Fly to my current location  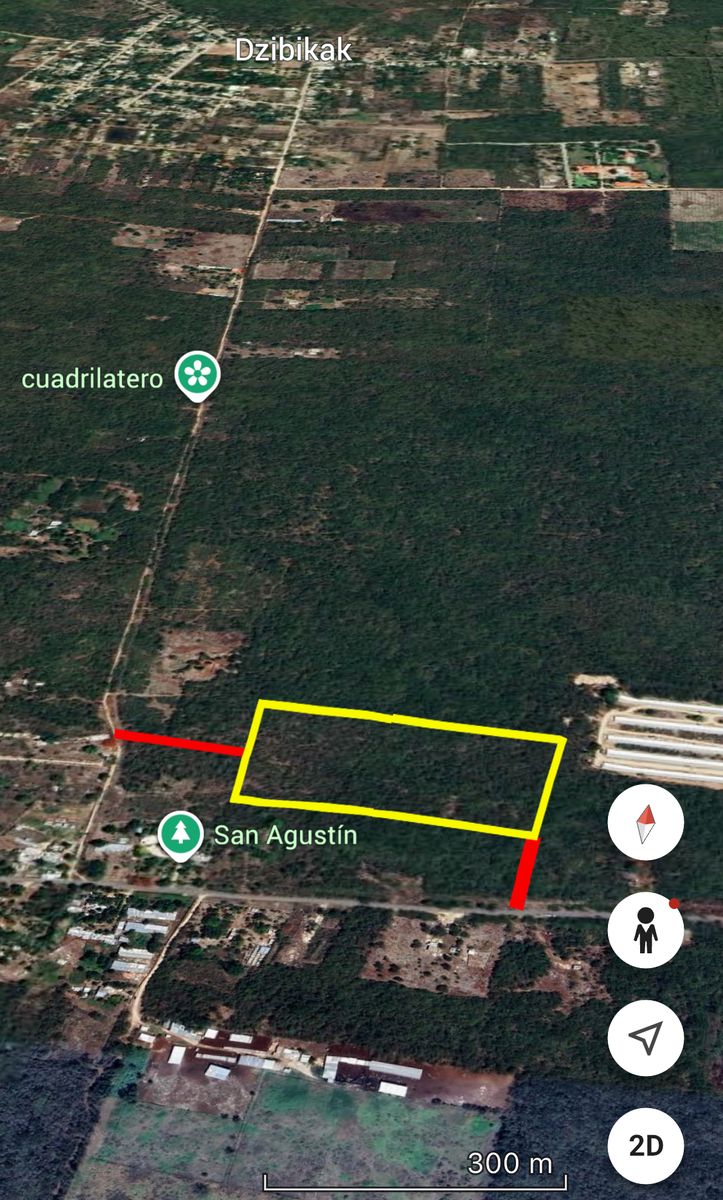(646, 1038)
